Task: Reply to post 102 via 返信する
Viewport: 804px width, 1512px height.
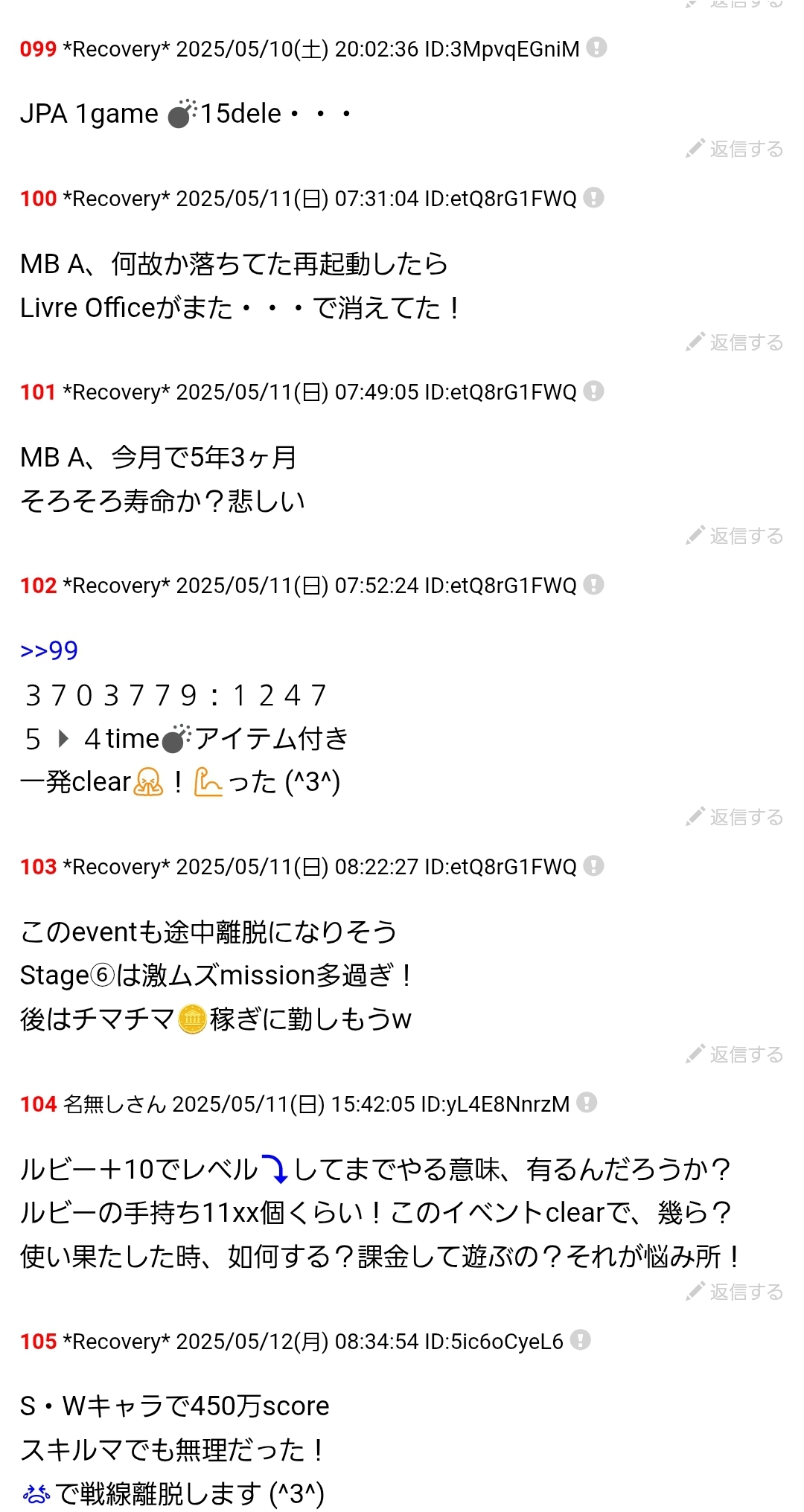Action: coord(735,818)
